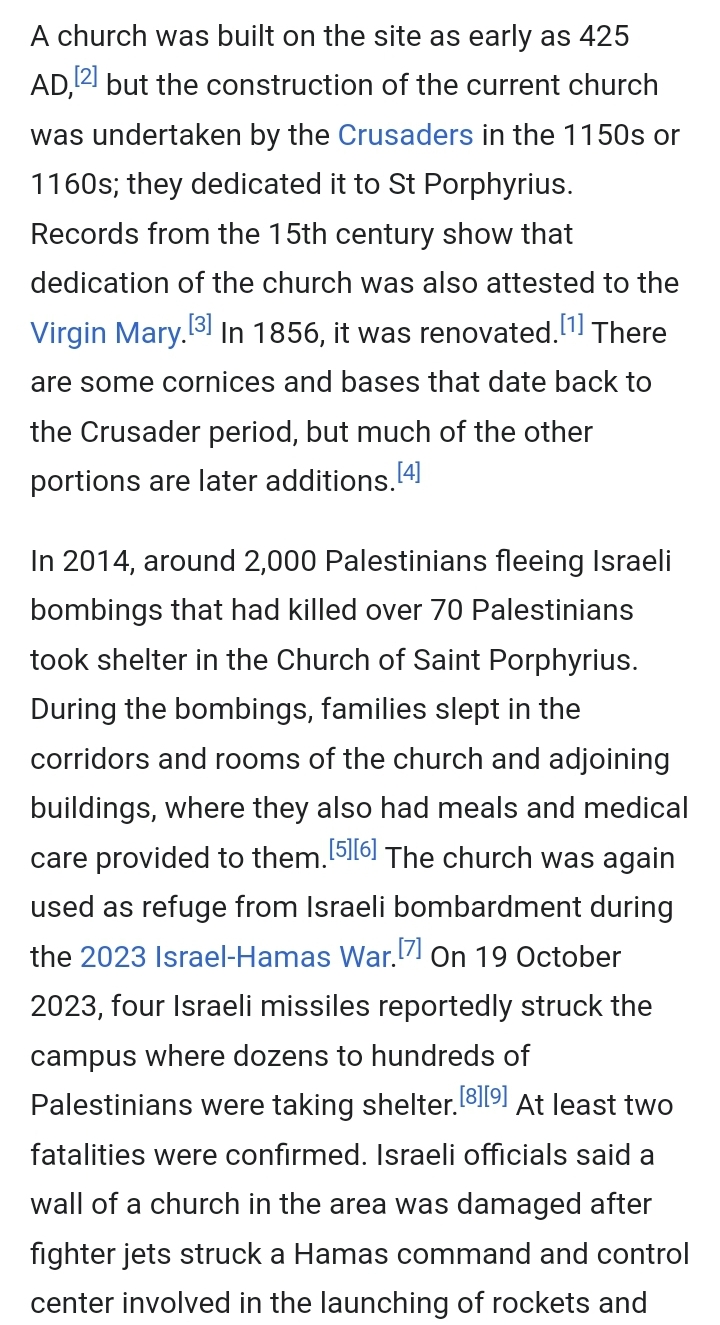This screenshot has width=720, height=1325.
Task: Tap citation [4] after later additions
Action: (409, 473)
